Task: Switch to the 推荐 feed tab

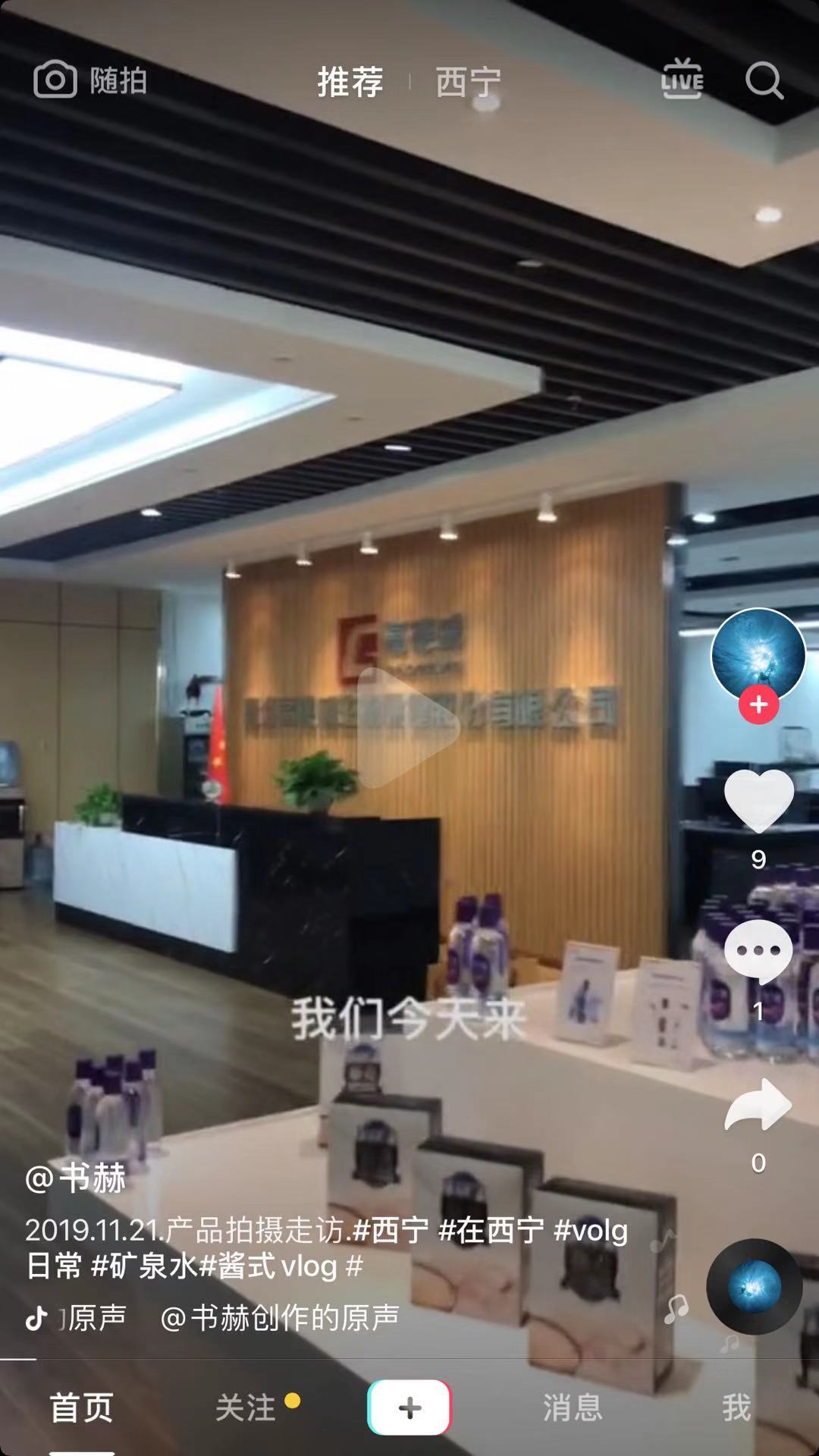Action: (x=350, y=82)
